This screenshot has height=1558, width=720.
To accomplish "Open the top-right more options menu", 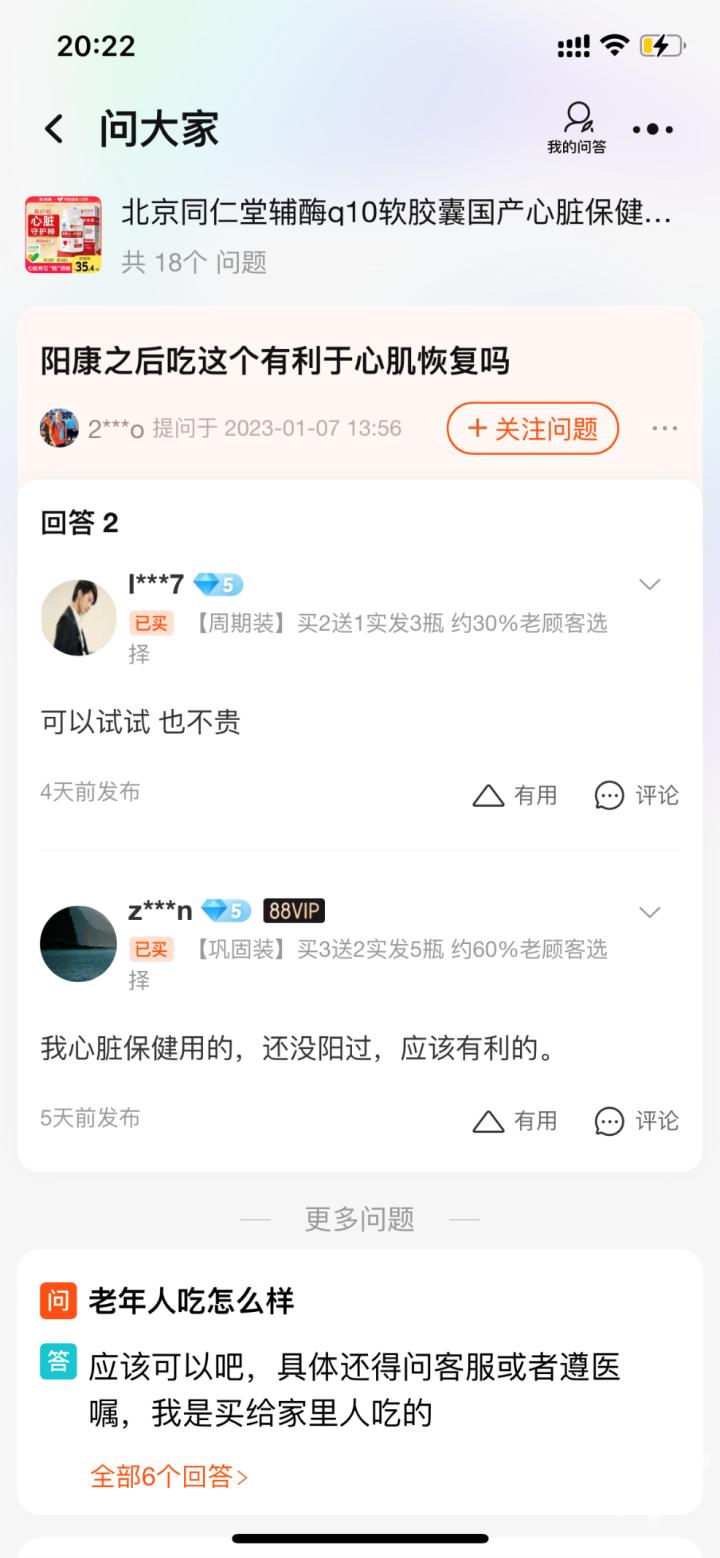I will 654,130.
